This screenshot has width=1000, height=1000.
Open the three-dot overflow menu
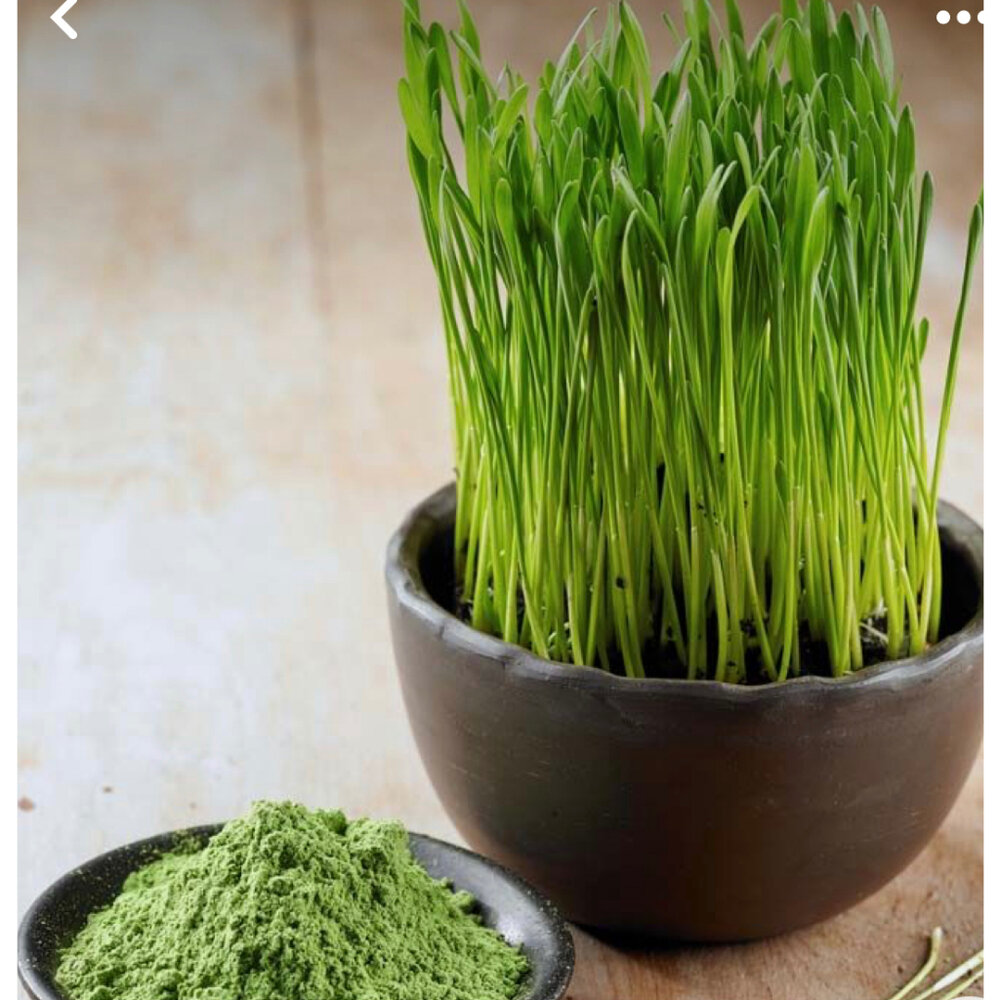click(x=959, y=17)
